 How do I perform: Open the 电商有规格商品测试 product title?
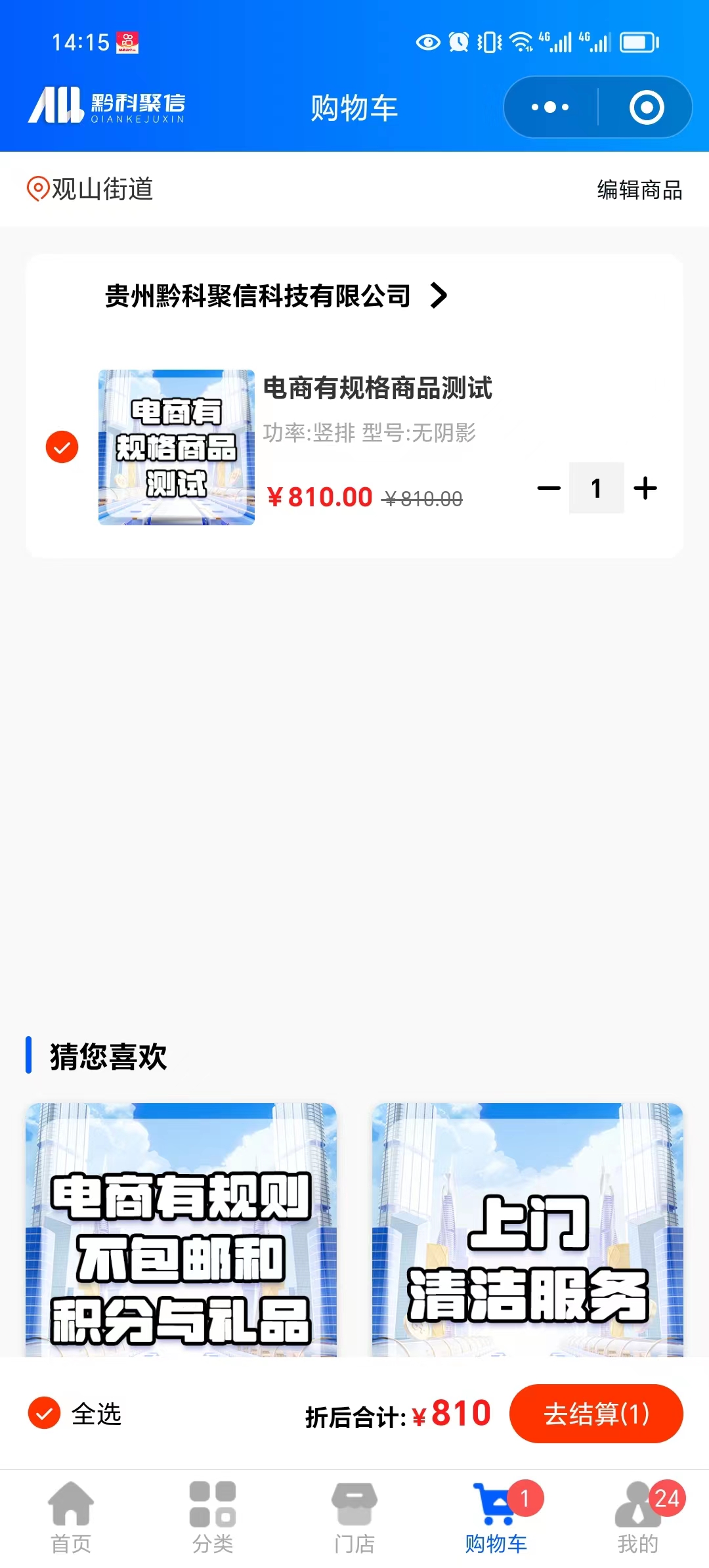pos(381,389)
